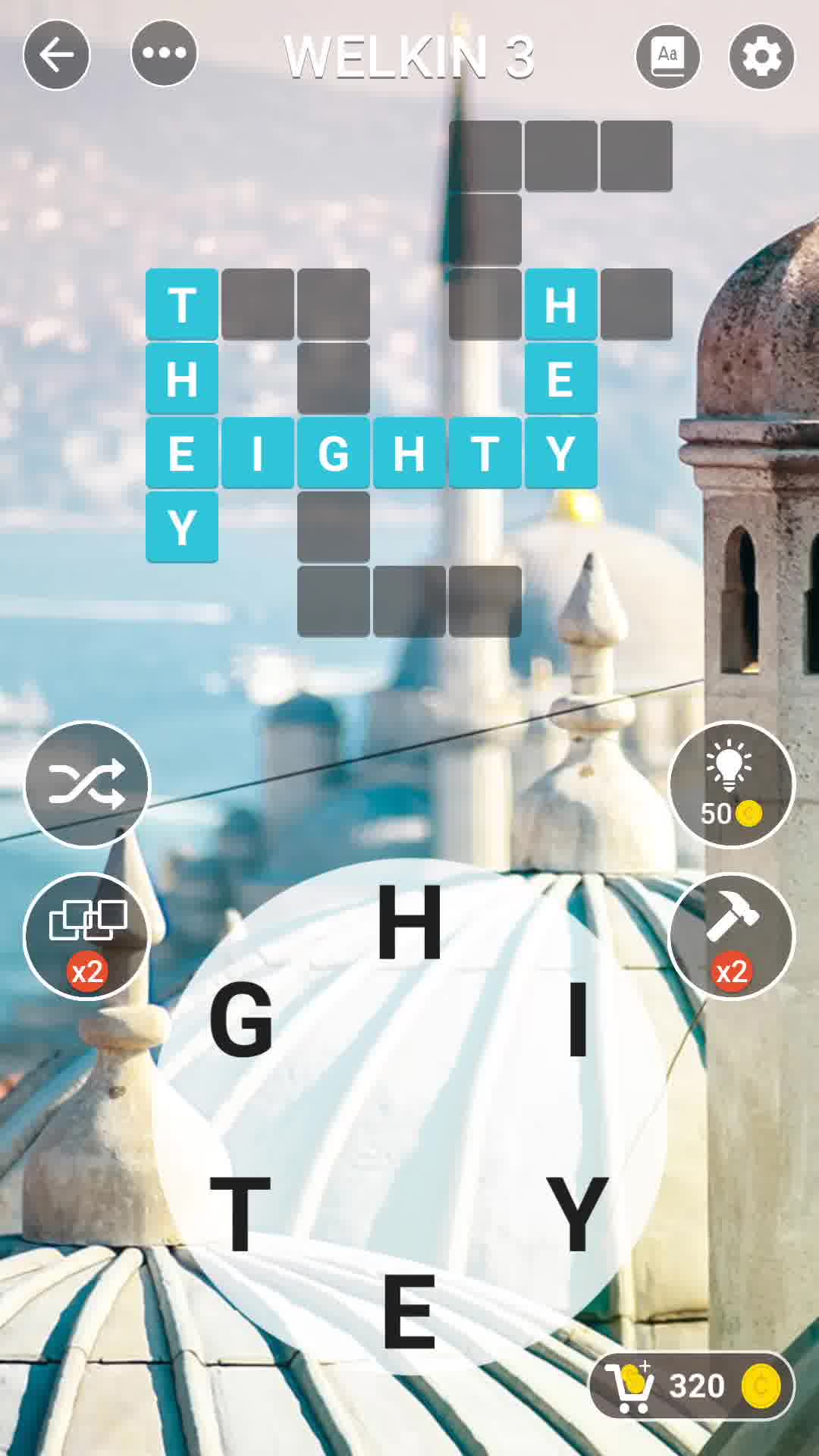This screenshot has width=819, height=1456.
Task: Select letter G in the wheel
Action: (241, 1018)
